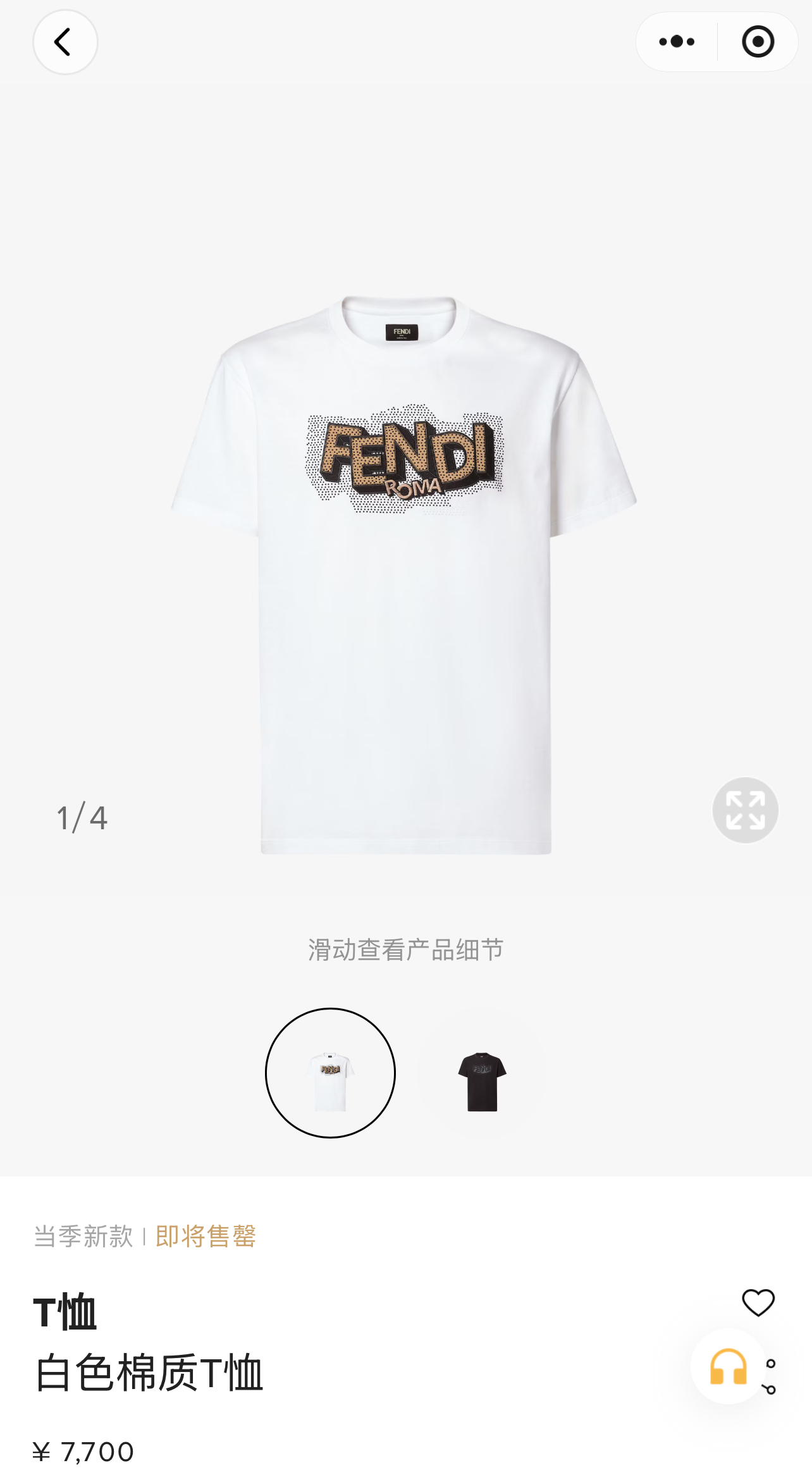Close the mini program with the circle button
Viewport: 812px width, 1470px height.
pos(758,42)
